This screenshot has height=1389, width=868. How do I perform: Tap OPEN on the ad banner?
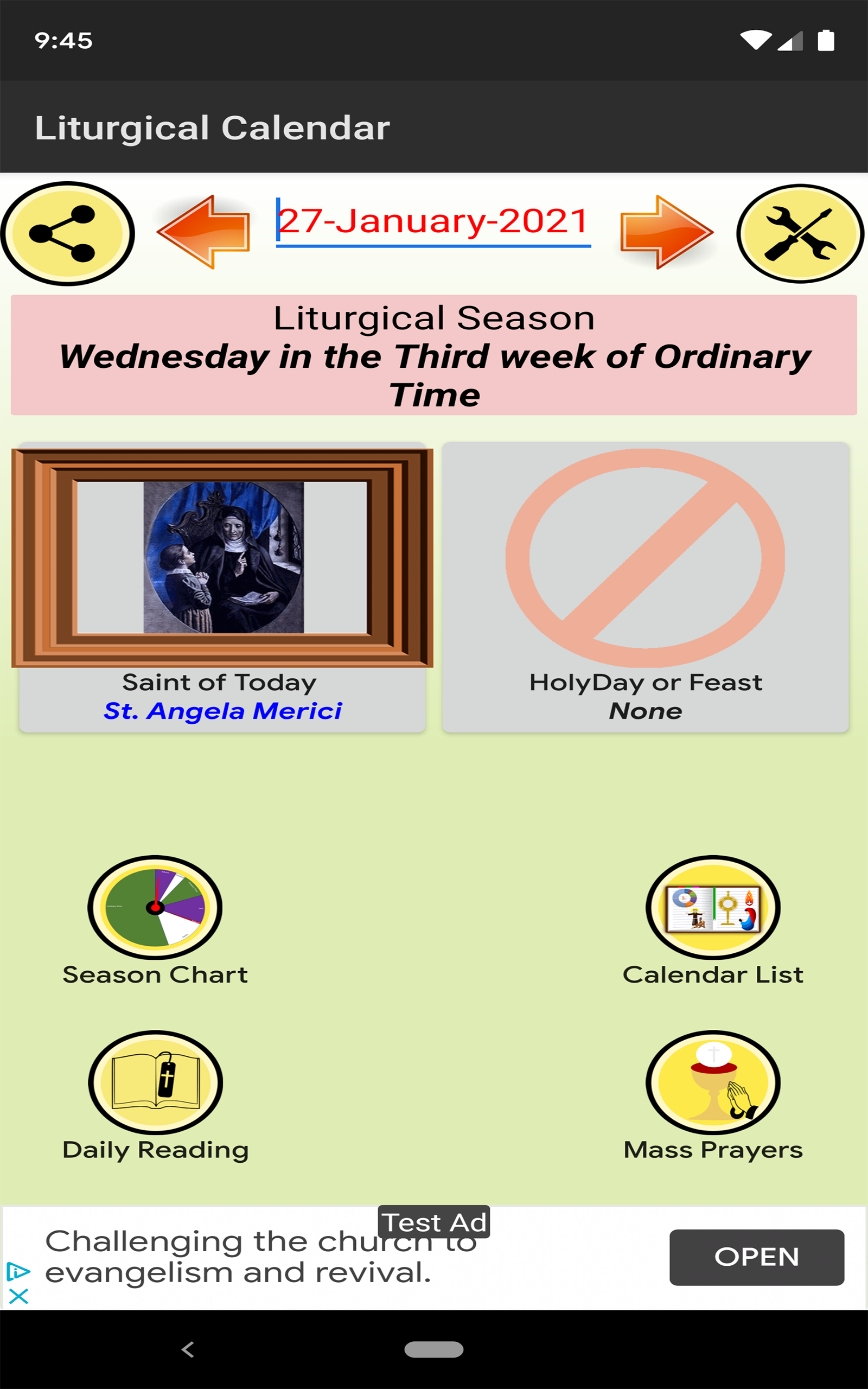point(756,1257)
